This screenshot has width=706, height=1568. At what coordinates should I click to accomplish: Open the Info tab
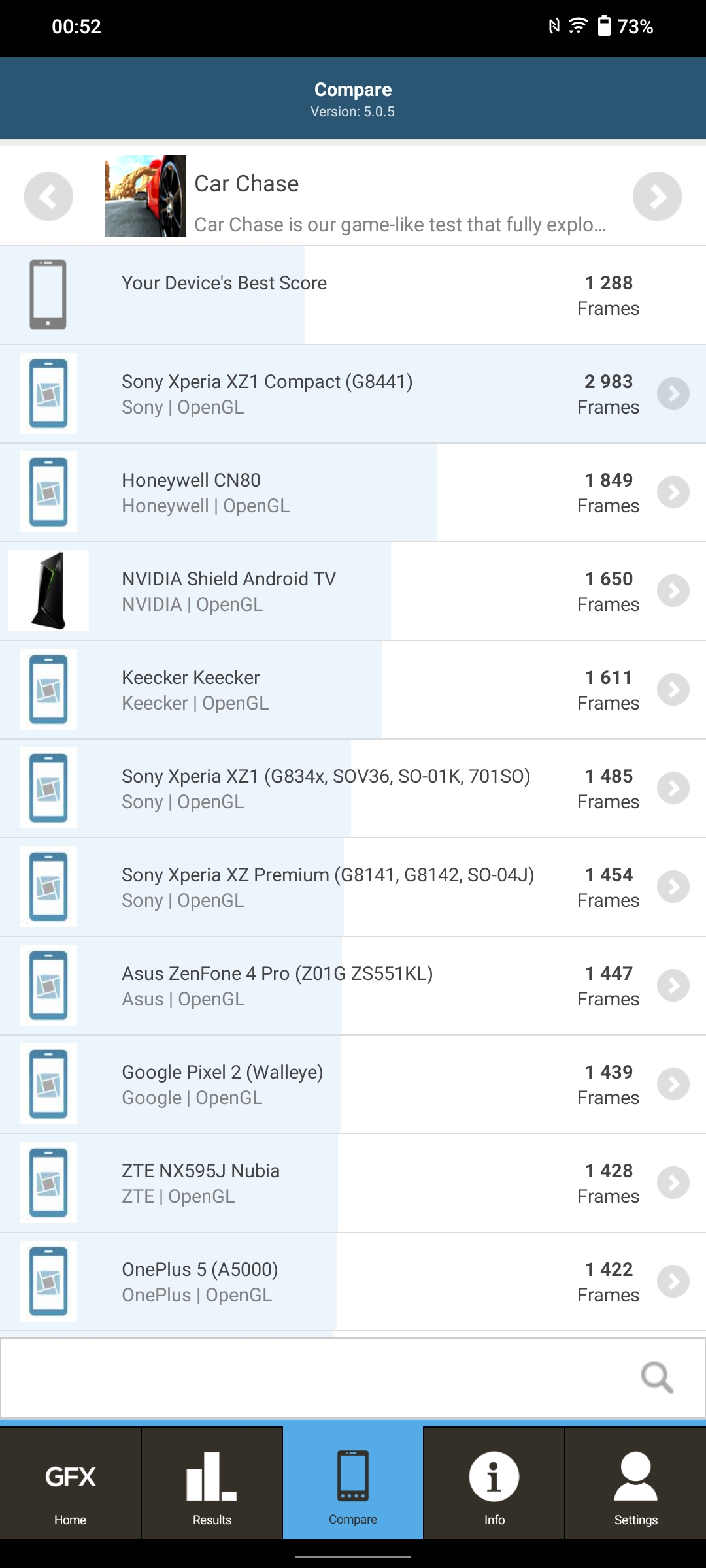[494, 1484]
